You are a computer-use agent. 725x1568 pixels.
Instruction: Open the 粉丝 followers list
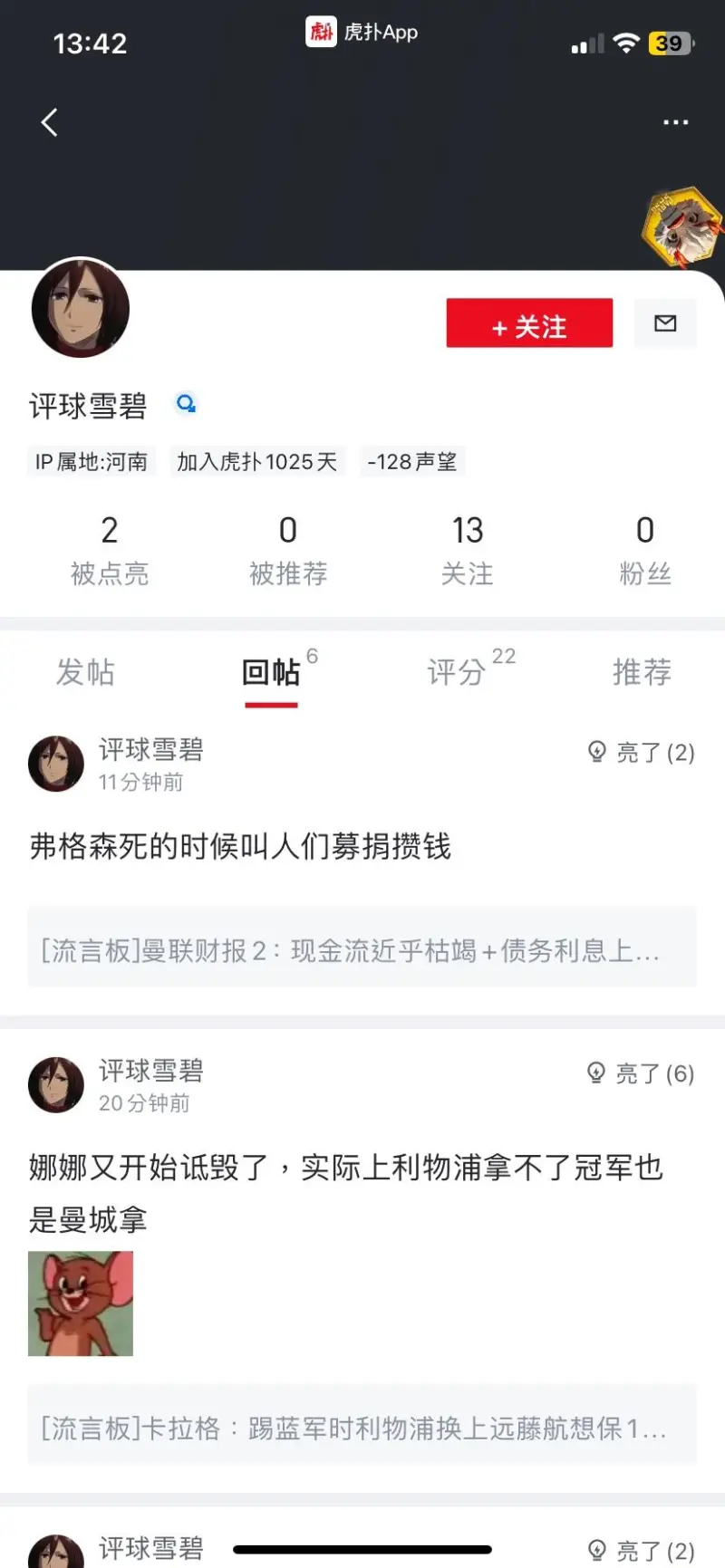[x=644, y=549]
